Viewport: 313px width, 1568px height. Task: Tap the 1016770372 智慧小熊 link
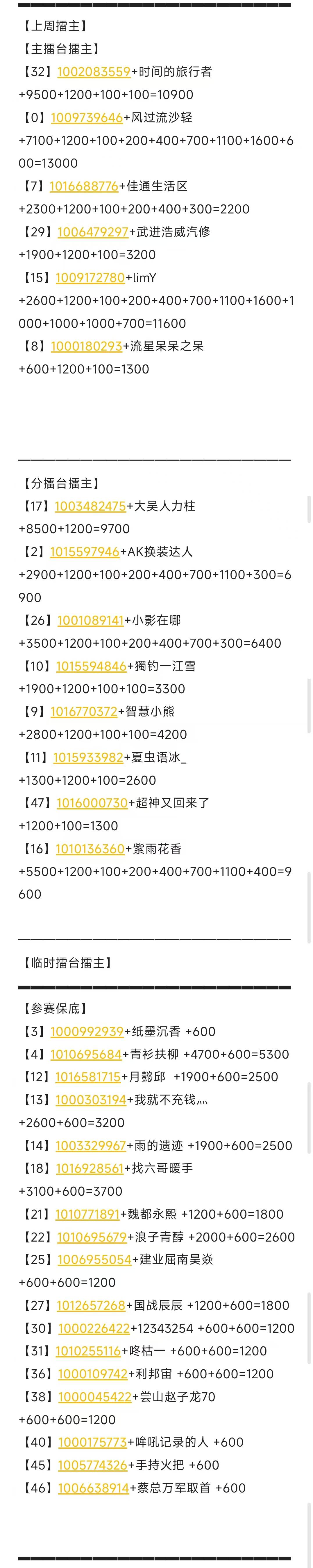(x=84, y=711)
